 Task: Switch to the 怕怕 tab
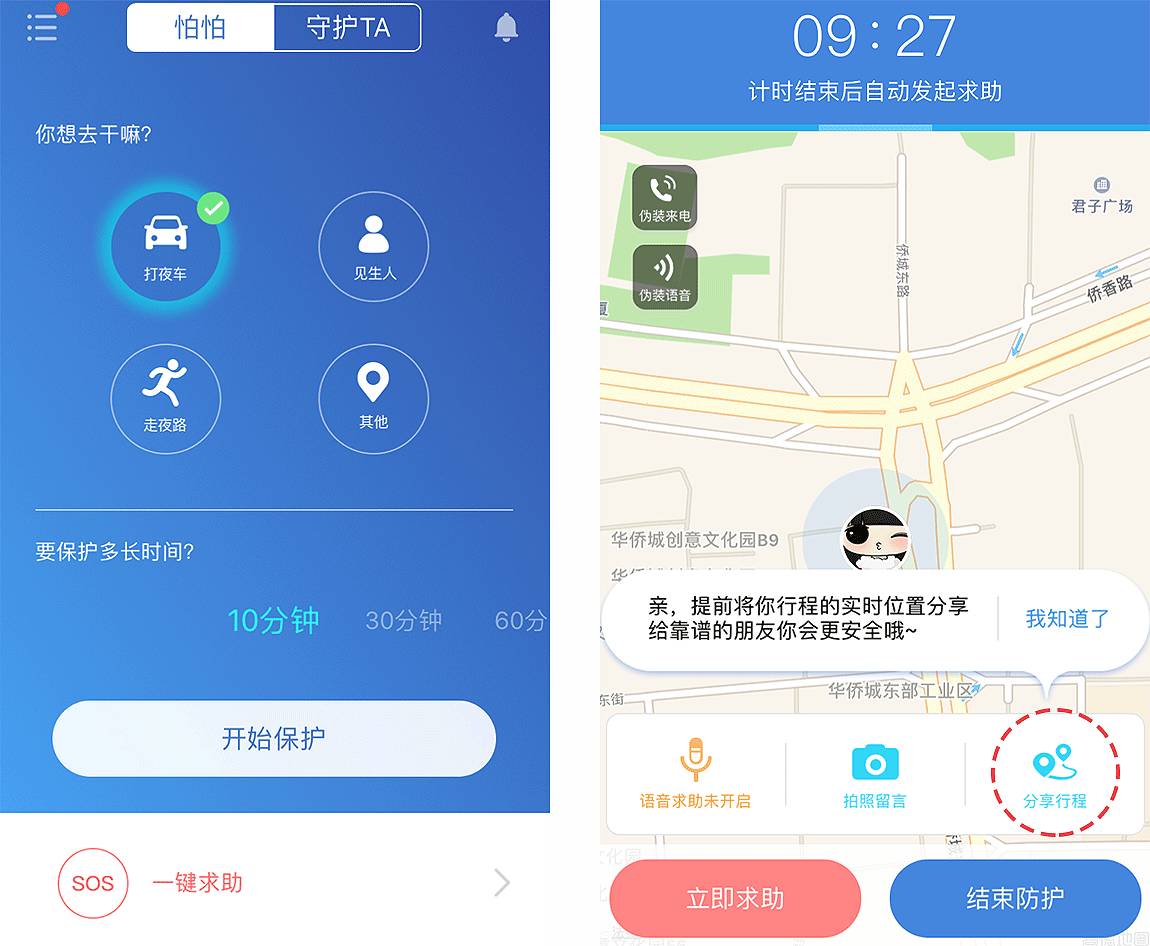pyautogui.click(x=200, y=28)
